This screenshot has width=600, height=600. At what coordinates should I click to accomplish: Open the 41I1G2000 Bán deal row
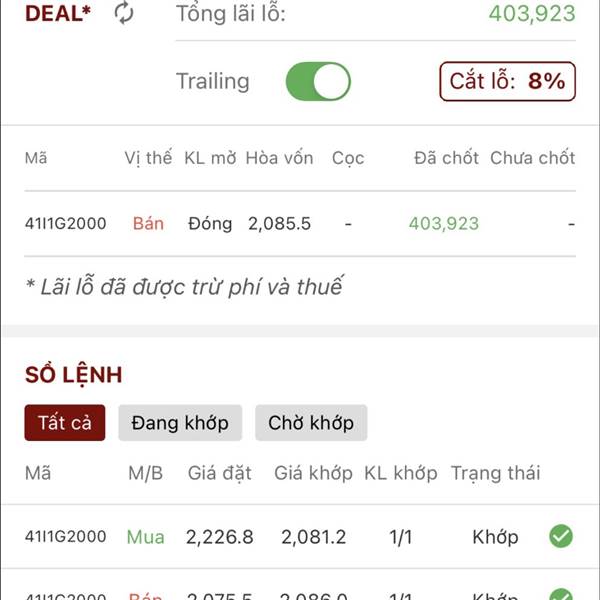300,224
